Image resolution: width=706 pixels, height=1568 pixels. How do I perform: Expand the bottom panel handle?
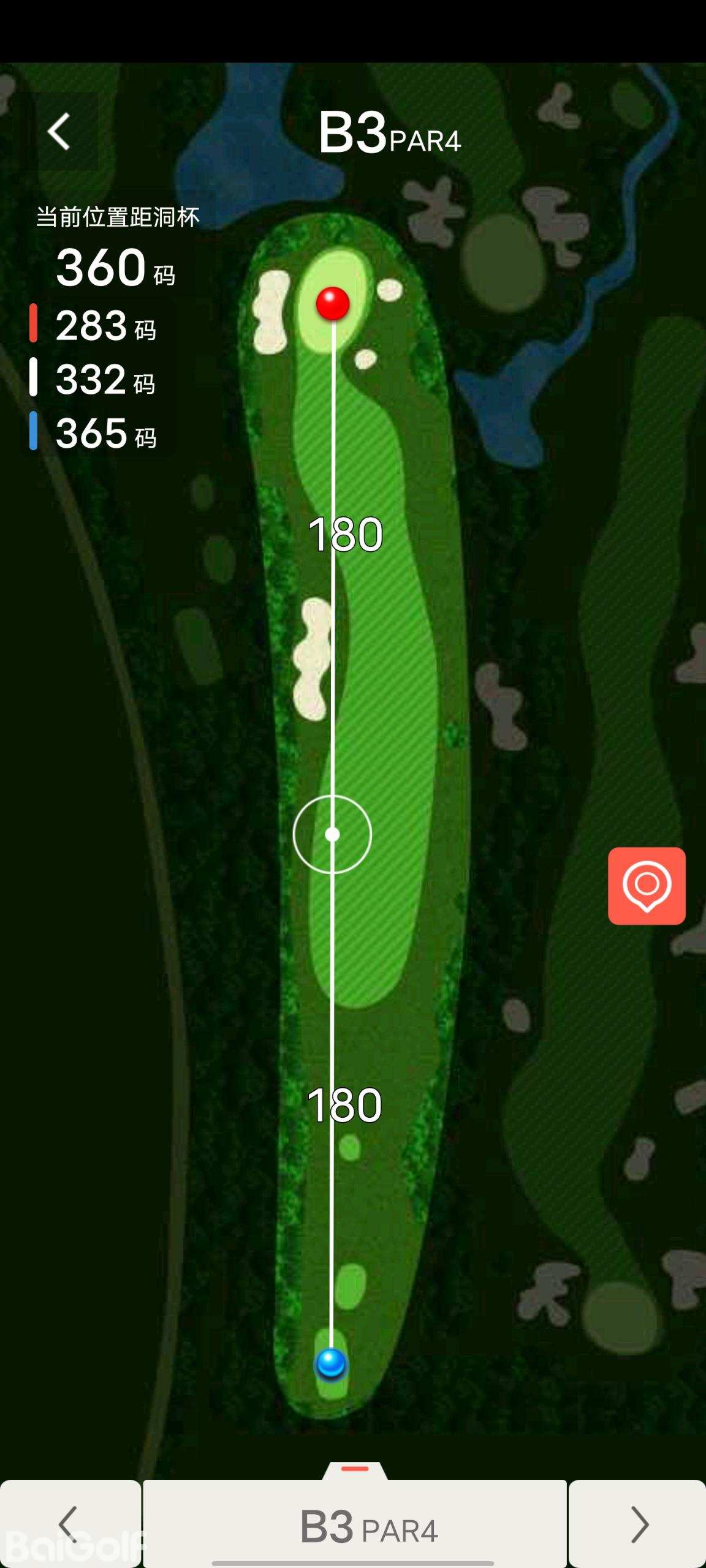pyautogui.click(x=355, y=1469)
